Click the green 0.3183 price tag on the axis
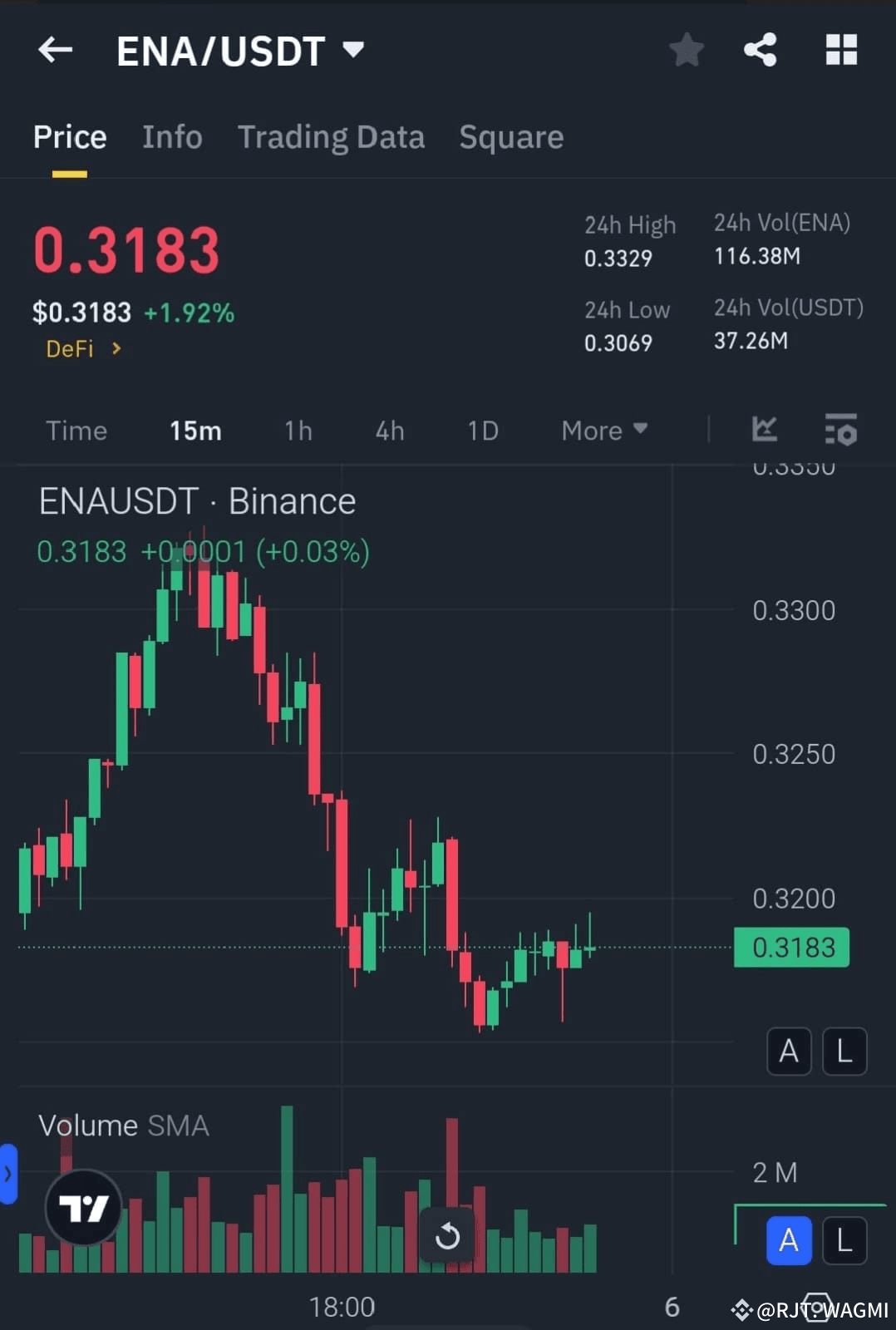 791,948
